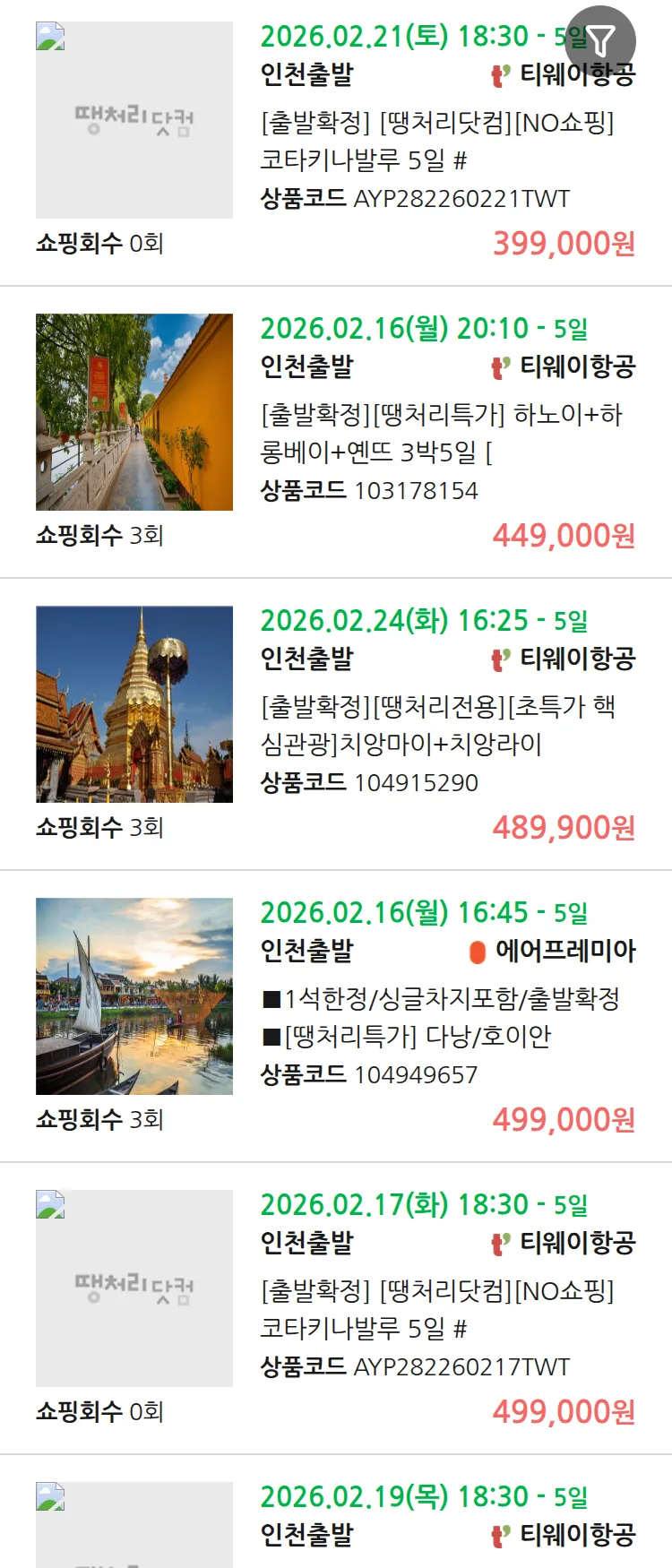
Task: Open the floating filter button
Action: (601, 41)
